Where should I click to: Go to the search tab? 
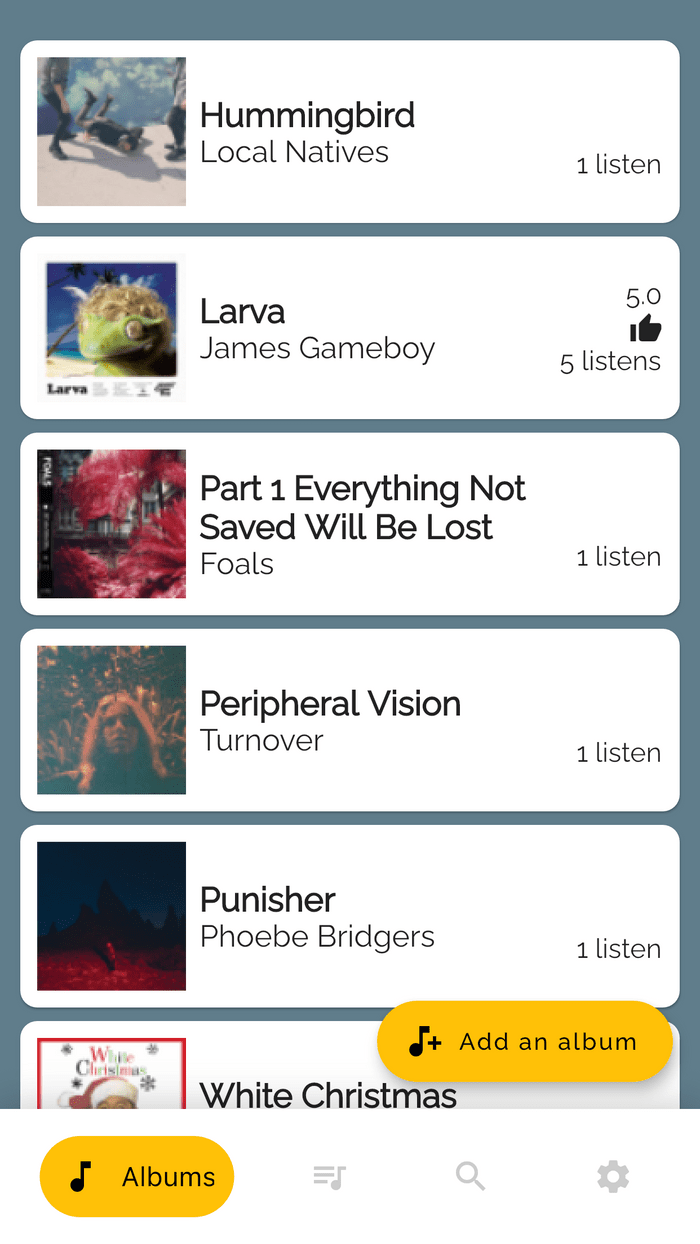pos(471,1177)
